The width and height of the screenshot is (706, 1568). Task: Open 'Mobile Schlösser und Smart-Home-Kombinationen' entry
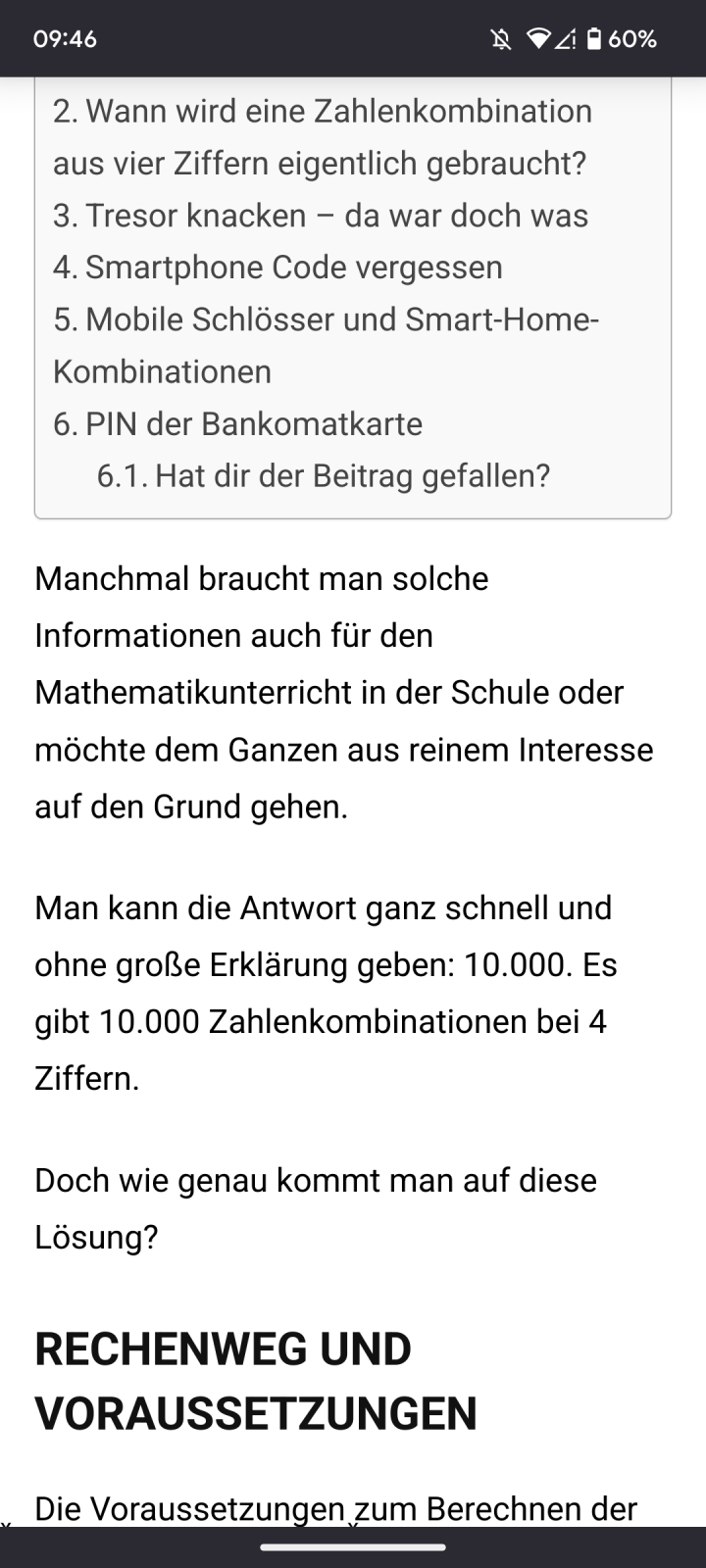click(x=326, y=346)
